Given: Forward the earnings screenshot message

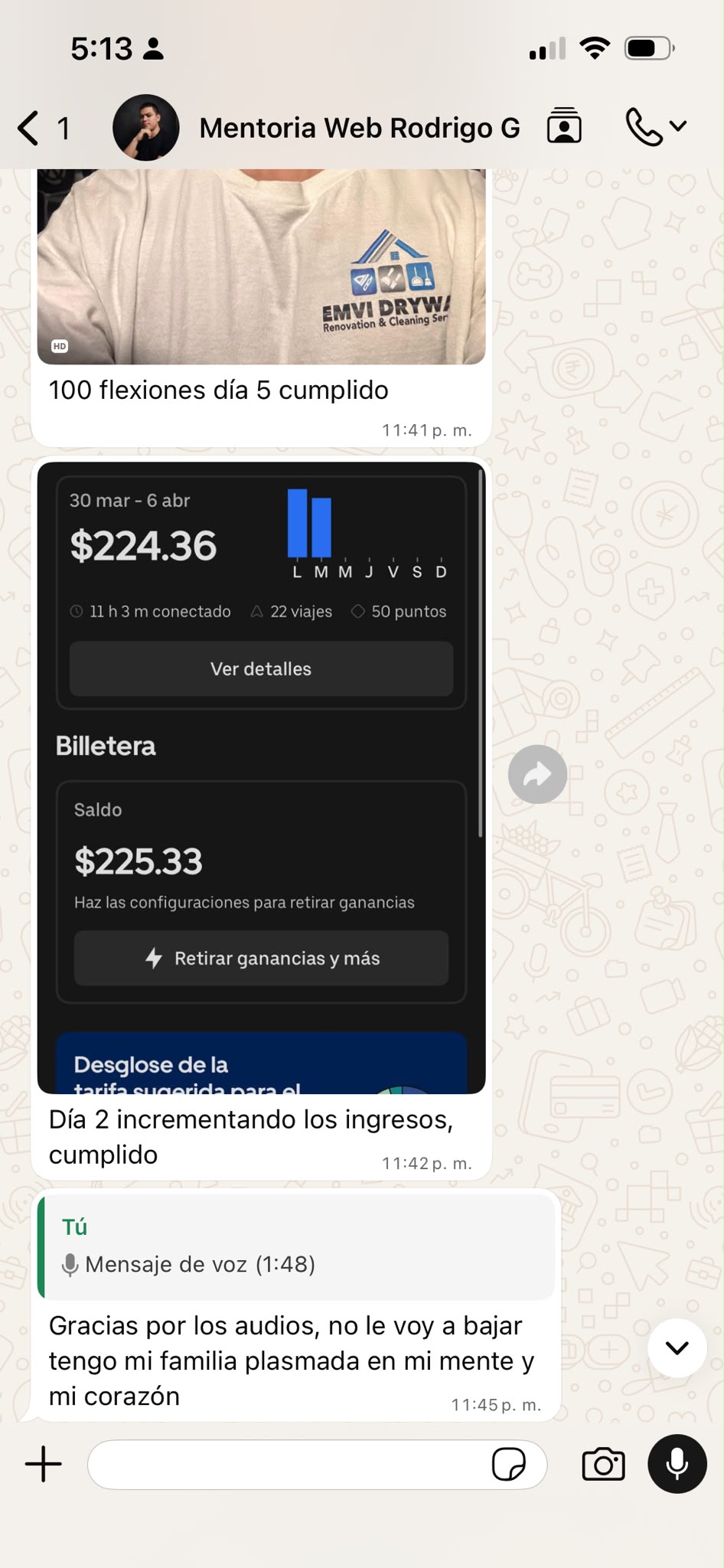Looking at the screenshot, I should [537, 774].
